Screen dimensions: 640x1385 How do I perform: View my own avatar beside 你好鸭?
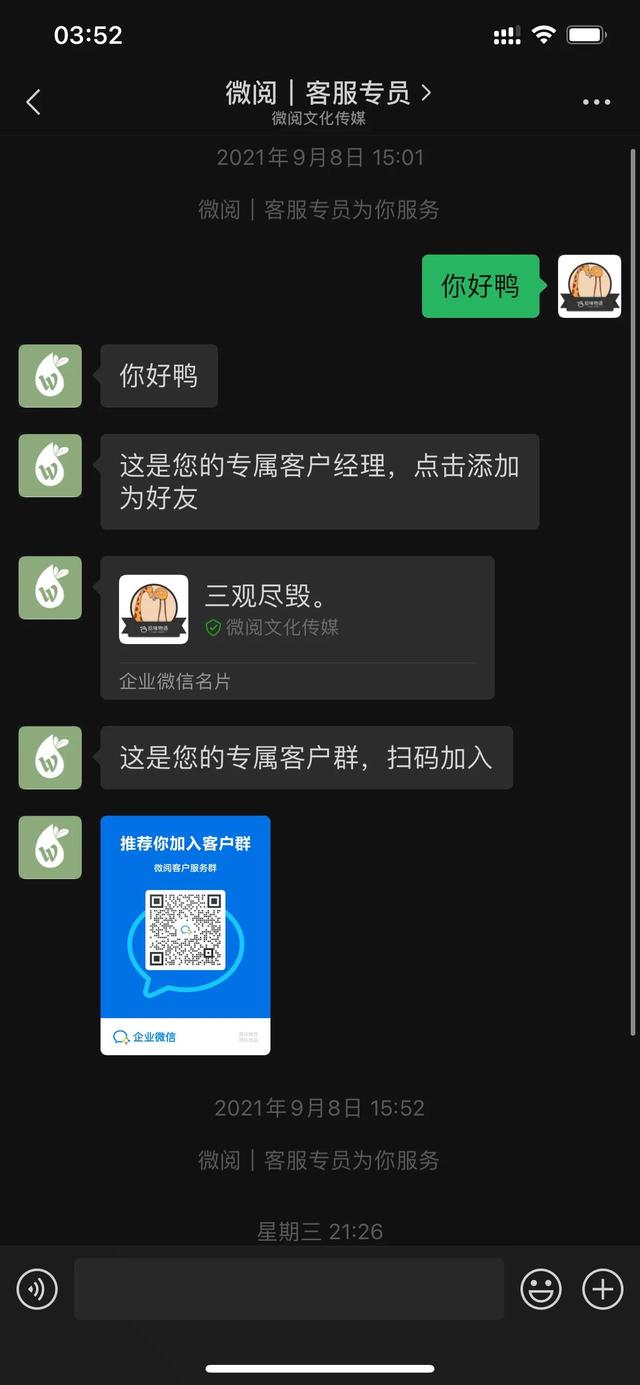click(589, 286)
